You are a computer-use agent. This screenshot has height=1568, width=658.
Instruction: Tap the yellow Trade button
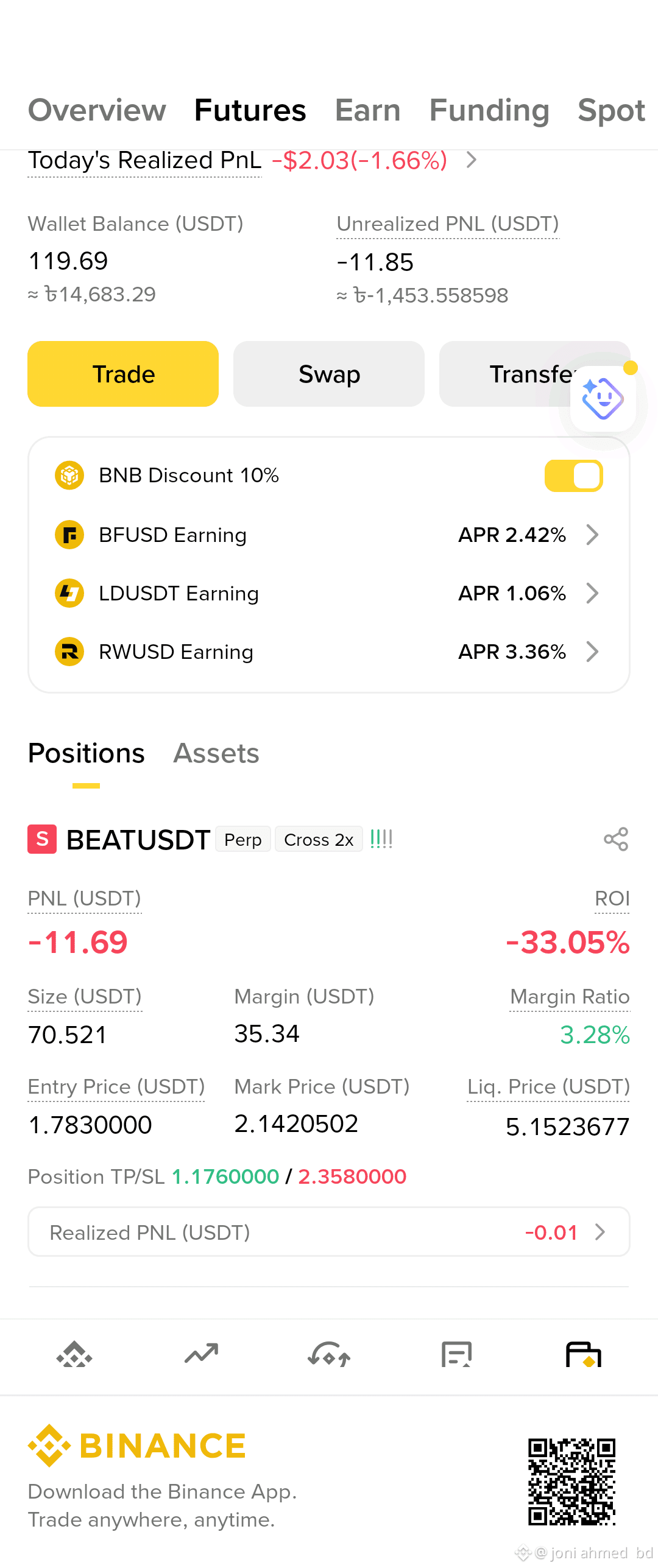(x=123, y=374)
